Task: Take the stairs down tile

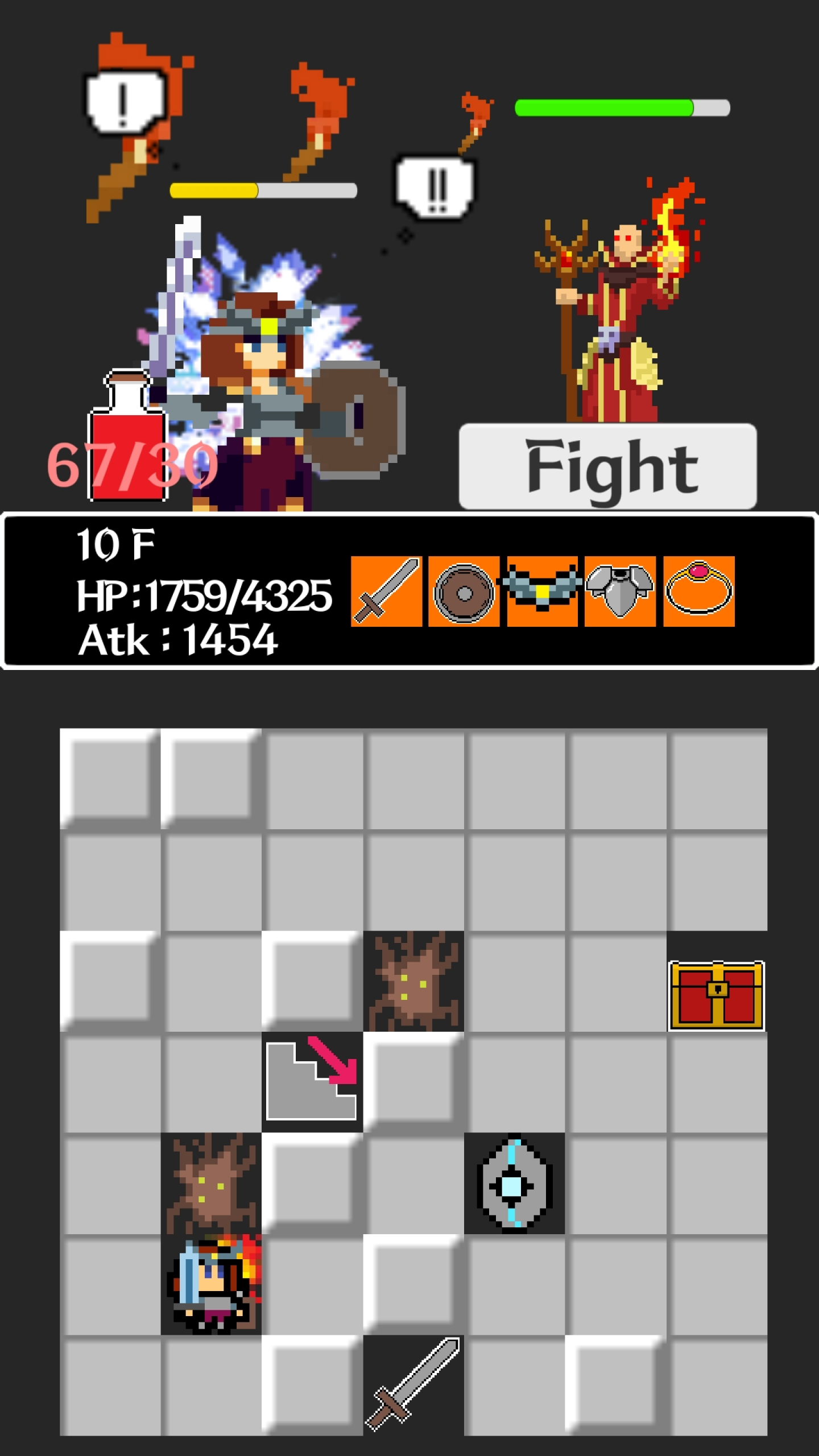Action: (x=312, y=1081)
